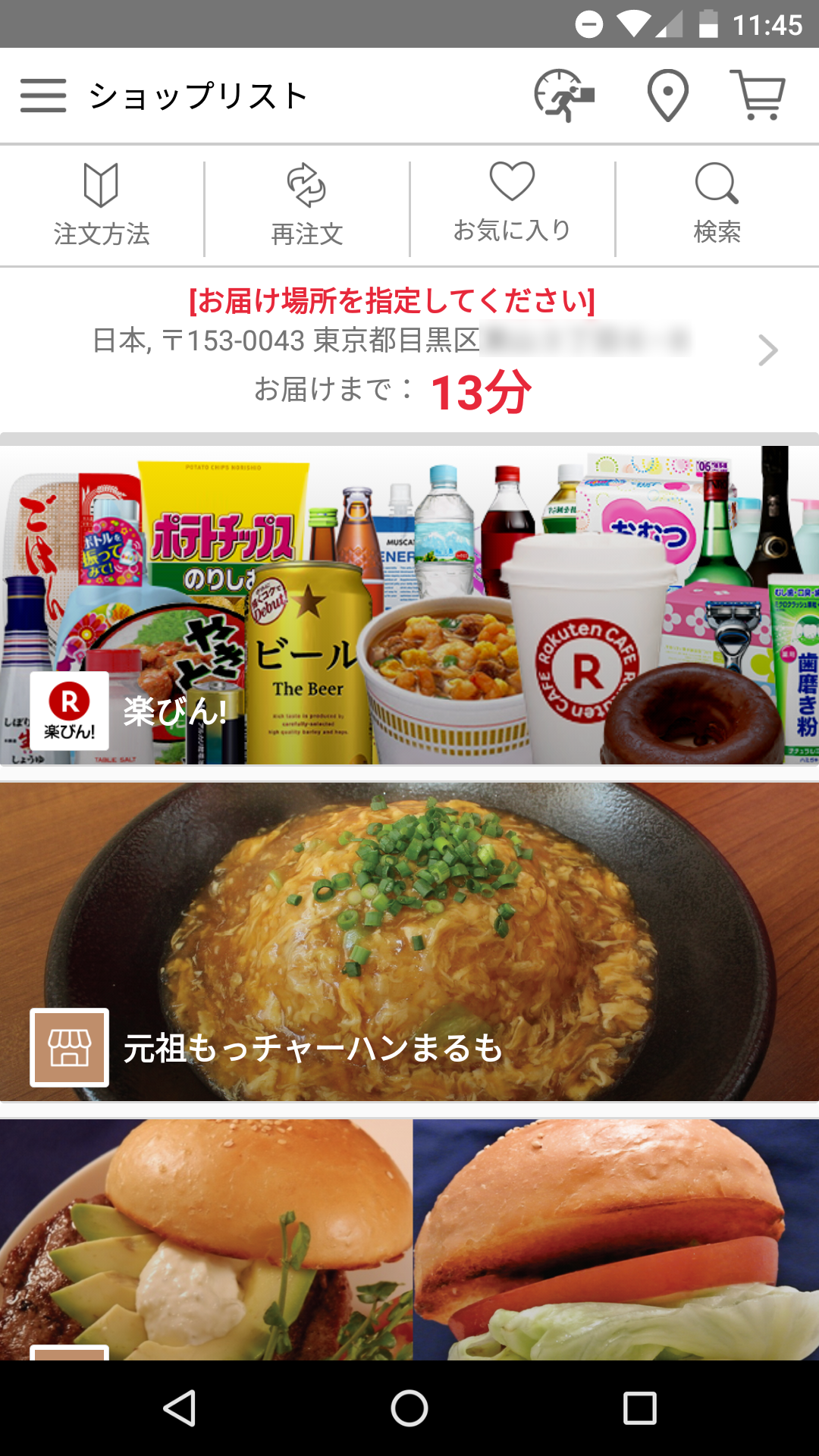This screenshot has width=819, height=1456.
Task: Tap the location pin icon
Action: (x=667, y=96)
